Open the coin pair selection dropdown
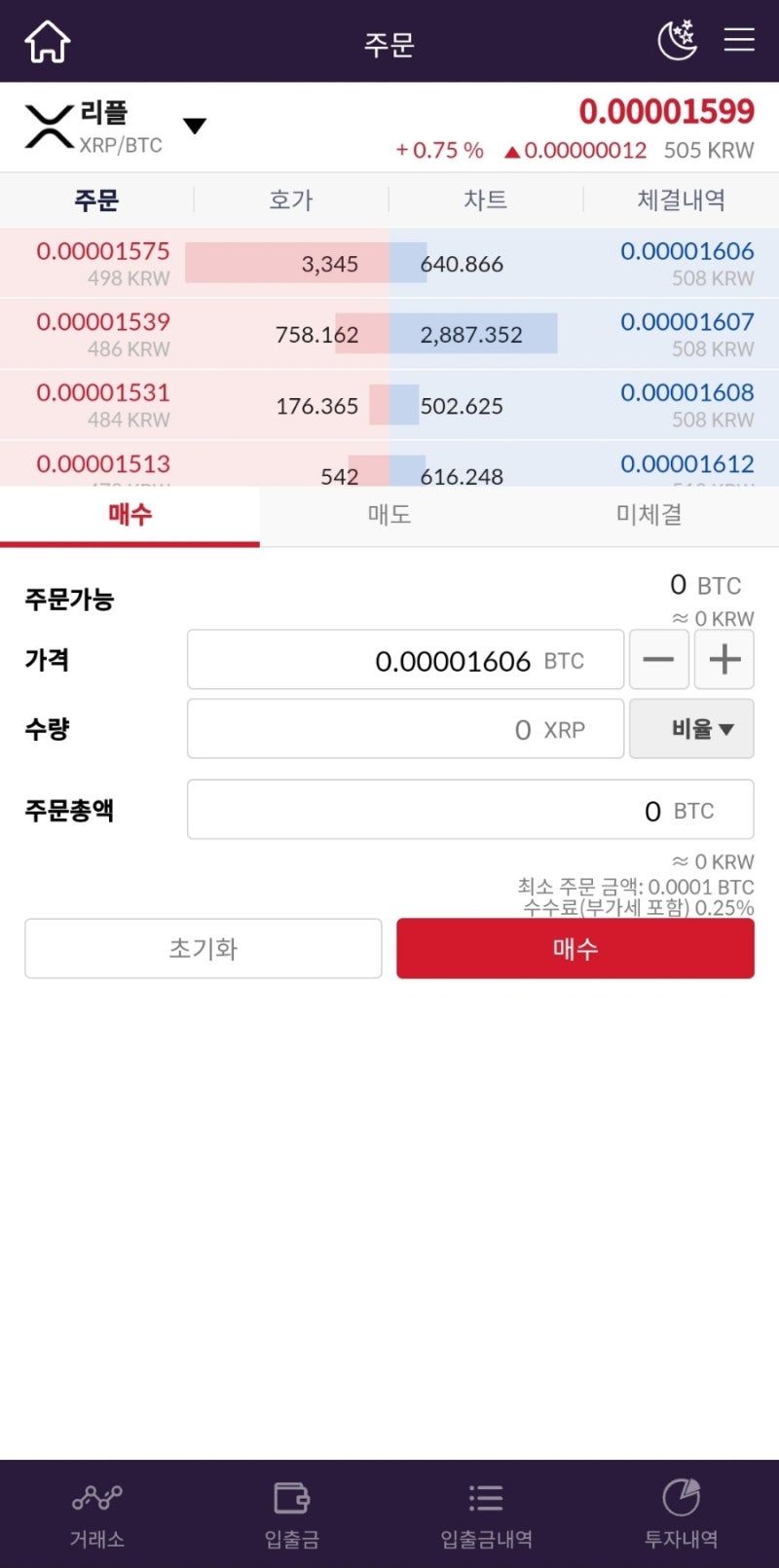779x1568 pixels. (x=194, y=126)
